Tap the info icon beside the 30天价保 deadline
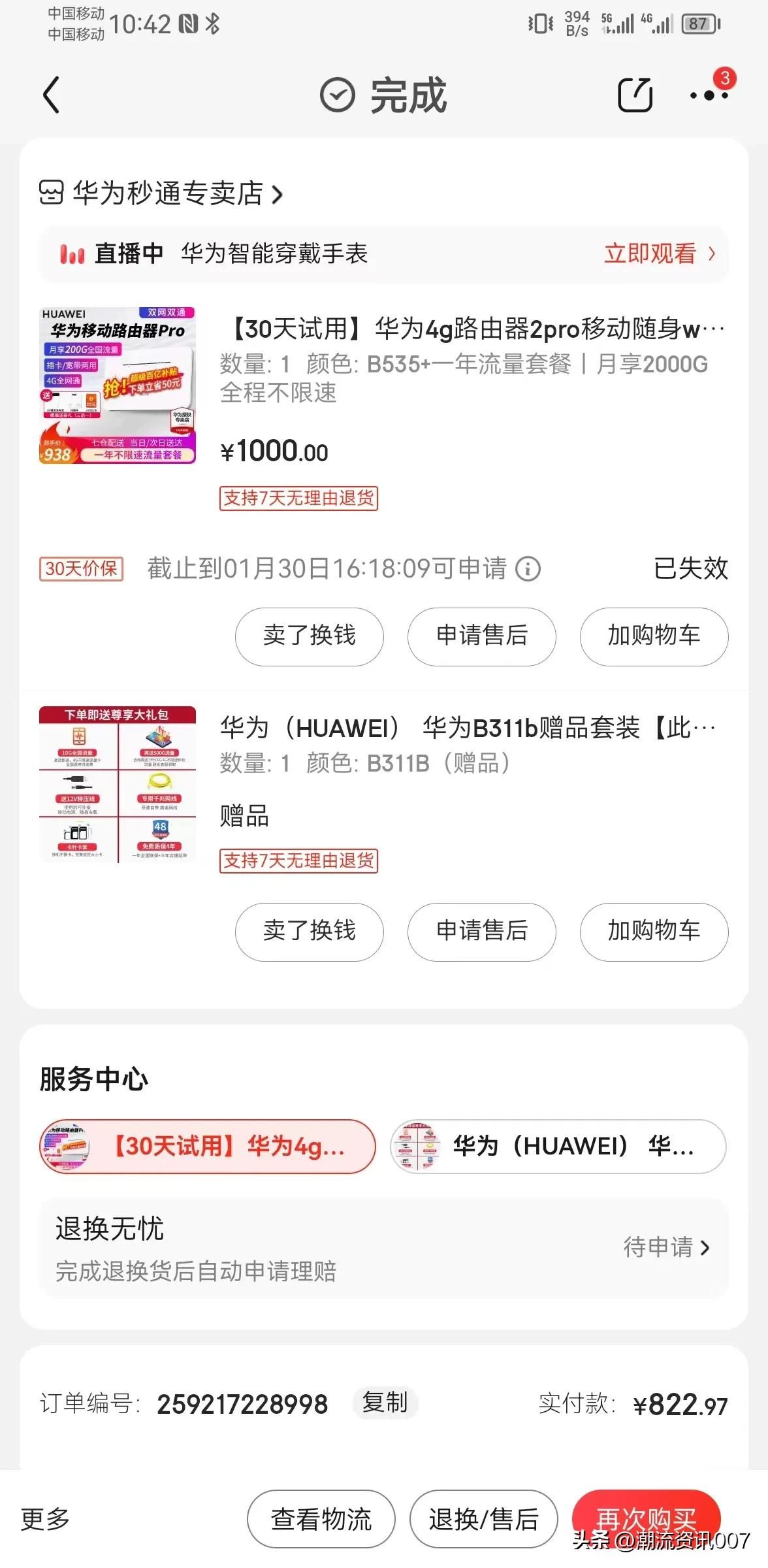This screenshot has width=768, height=1568. 528,569
